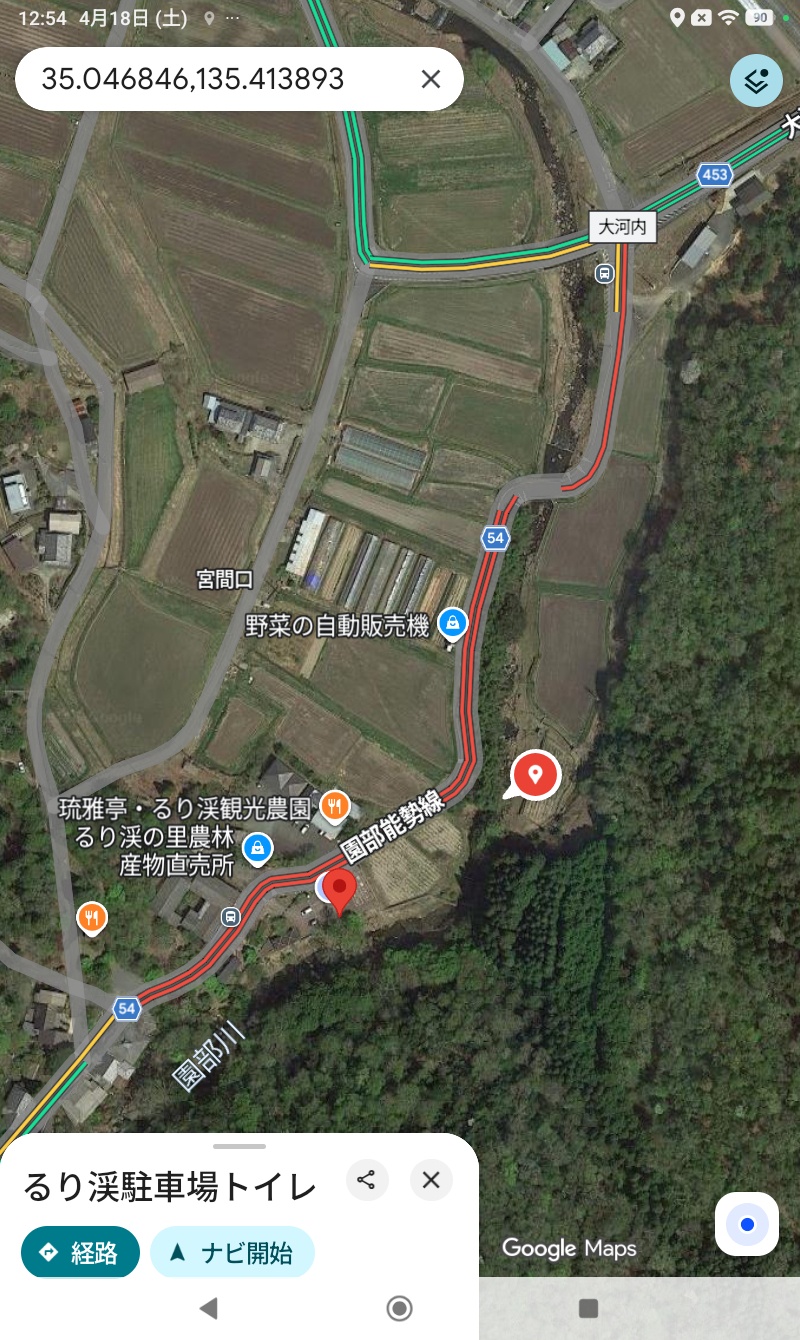Tap the red dropped pin marker
The height and width of the screenshot is (1340, 800).
coord(535,775)
